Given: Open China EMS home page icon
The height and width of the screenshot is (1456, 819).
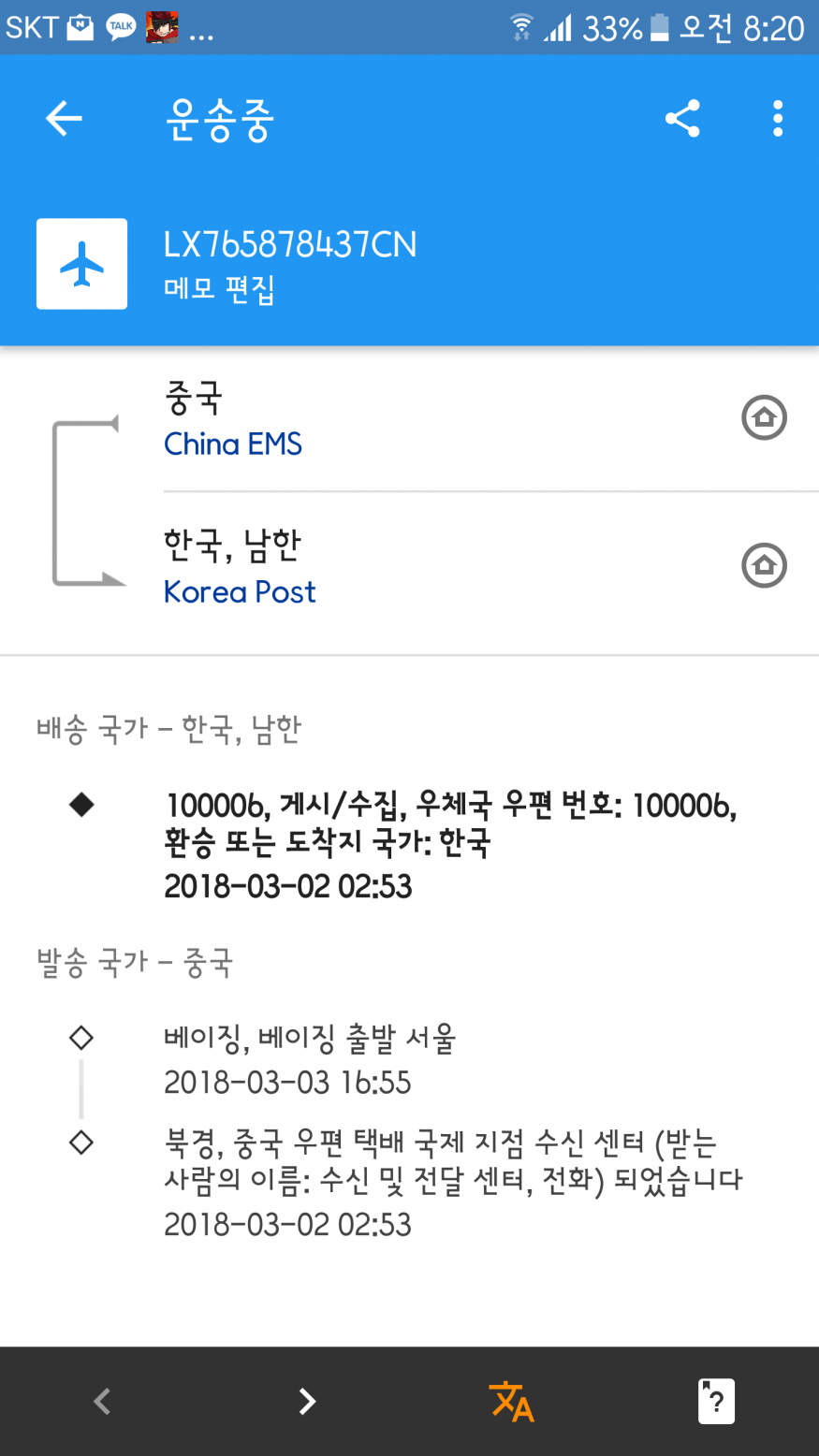Looking at the screenshot, I should tap(764, 417).
